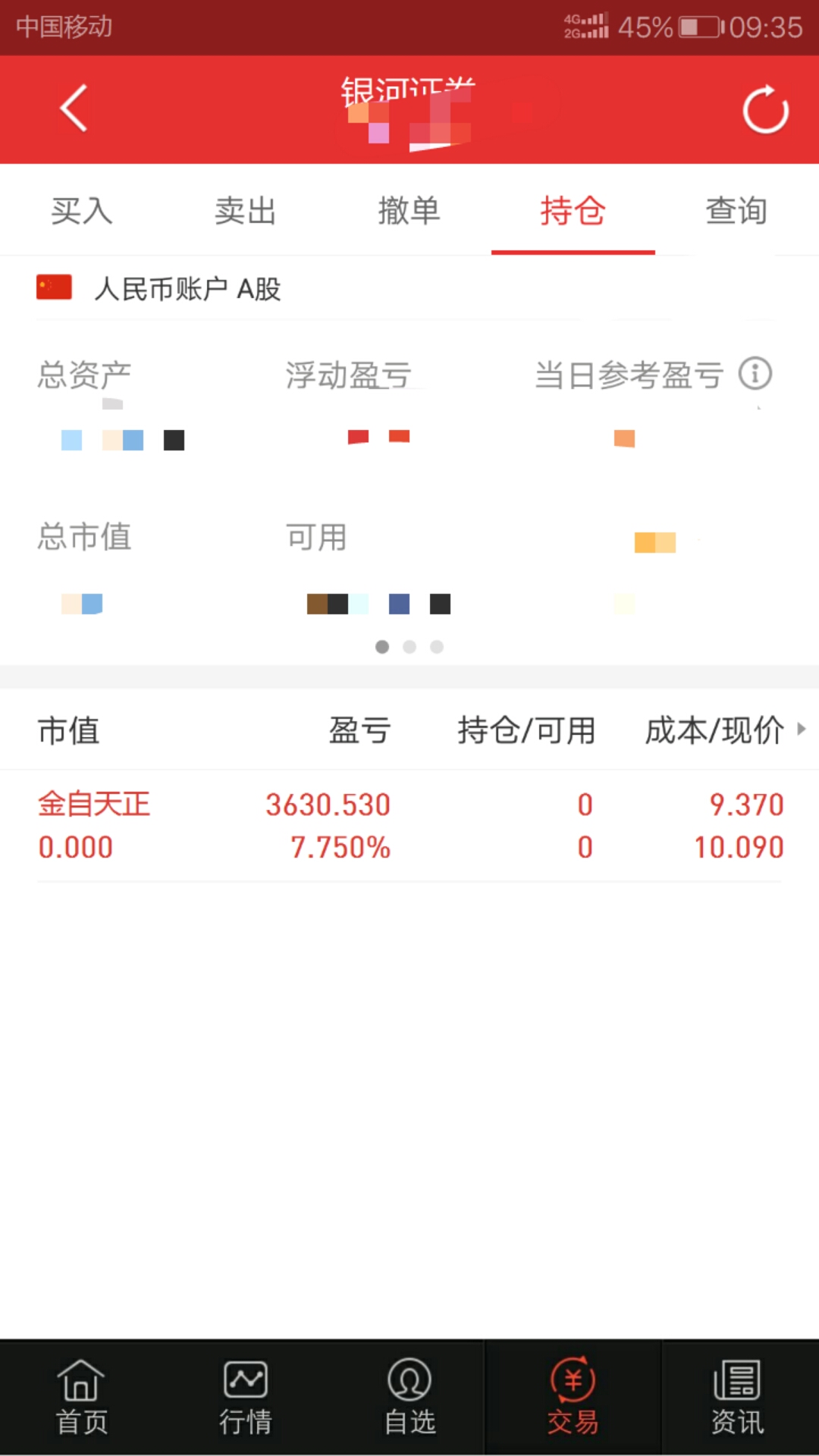
Task: Tap the info icon beside 当日参考盈亏
Action: click(755, 374)
